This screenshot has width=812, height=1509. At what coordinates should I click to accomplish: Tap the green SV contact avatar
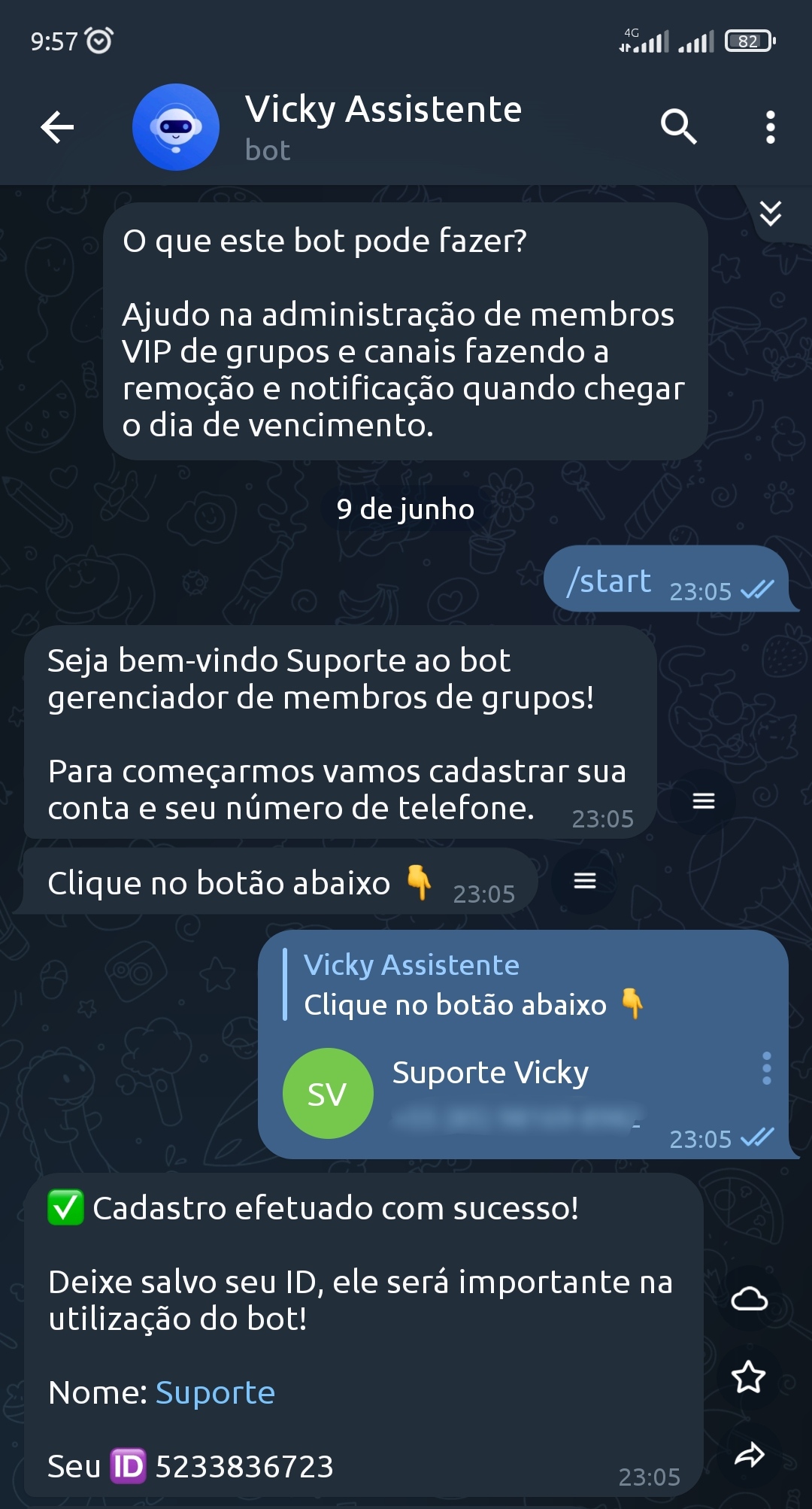(328, 1092)
